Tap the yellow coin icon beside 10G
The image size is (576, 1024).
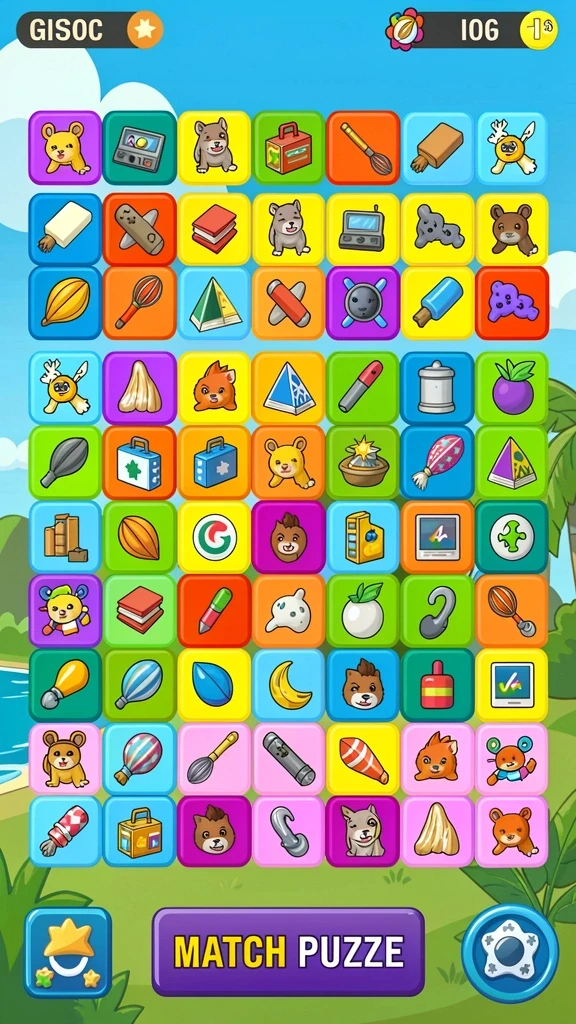pyautogui.click(x=538, y=30)
